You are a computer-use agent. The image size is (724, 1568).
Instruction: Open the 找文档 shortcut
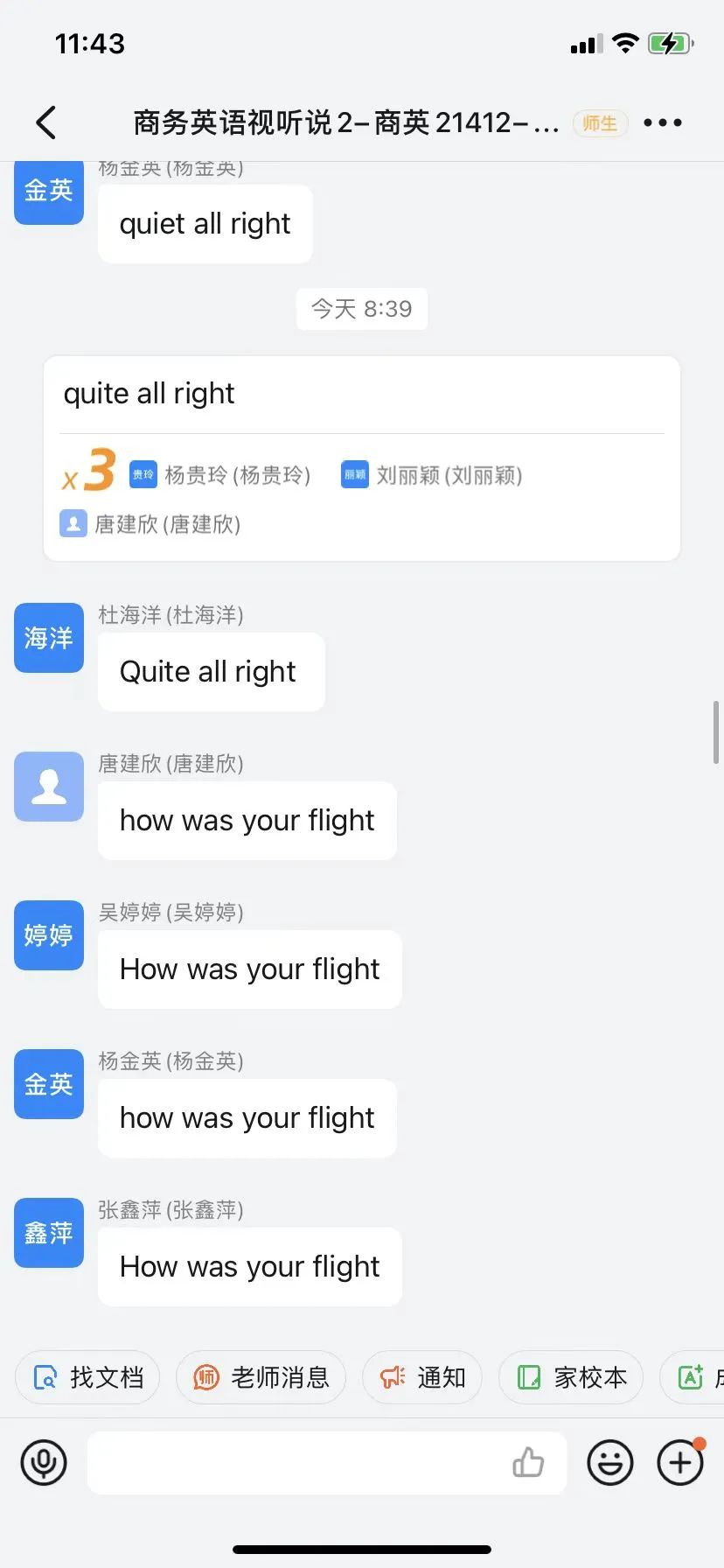(87, 1377)
